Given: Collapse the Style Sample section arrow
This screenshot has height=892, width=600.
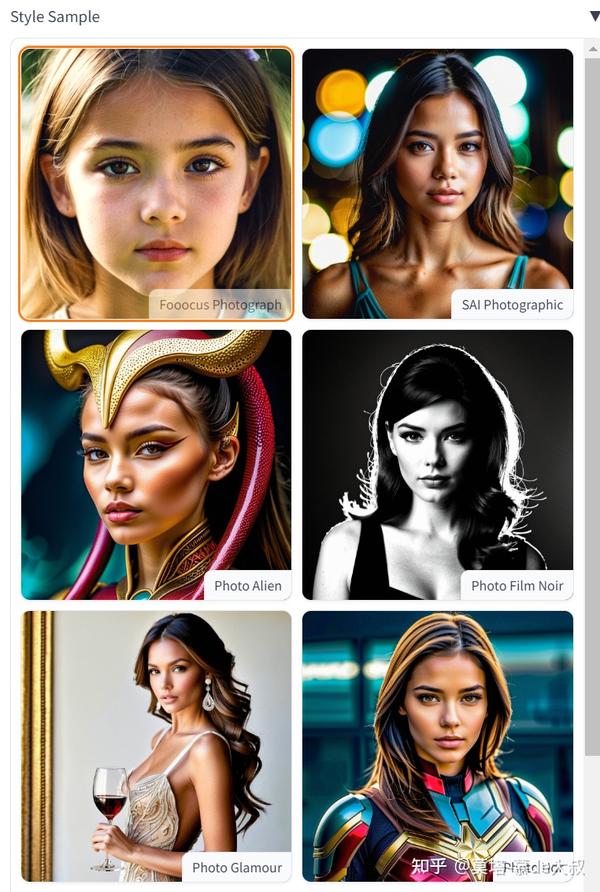Looking at the screenshot, I should tap(594, 16).
